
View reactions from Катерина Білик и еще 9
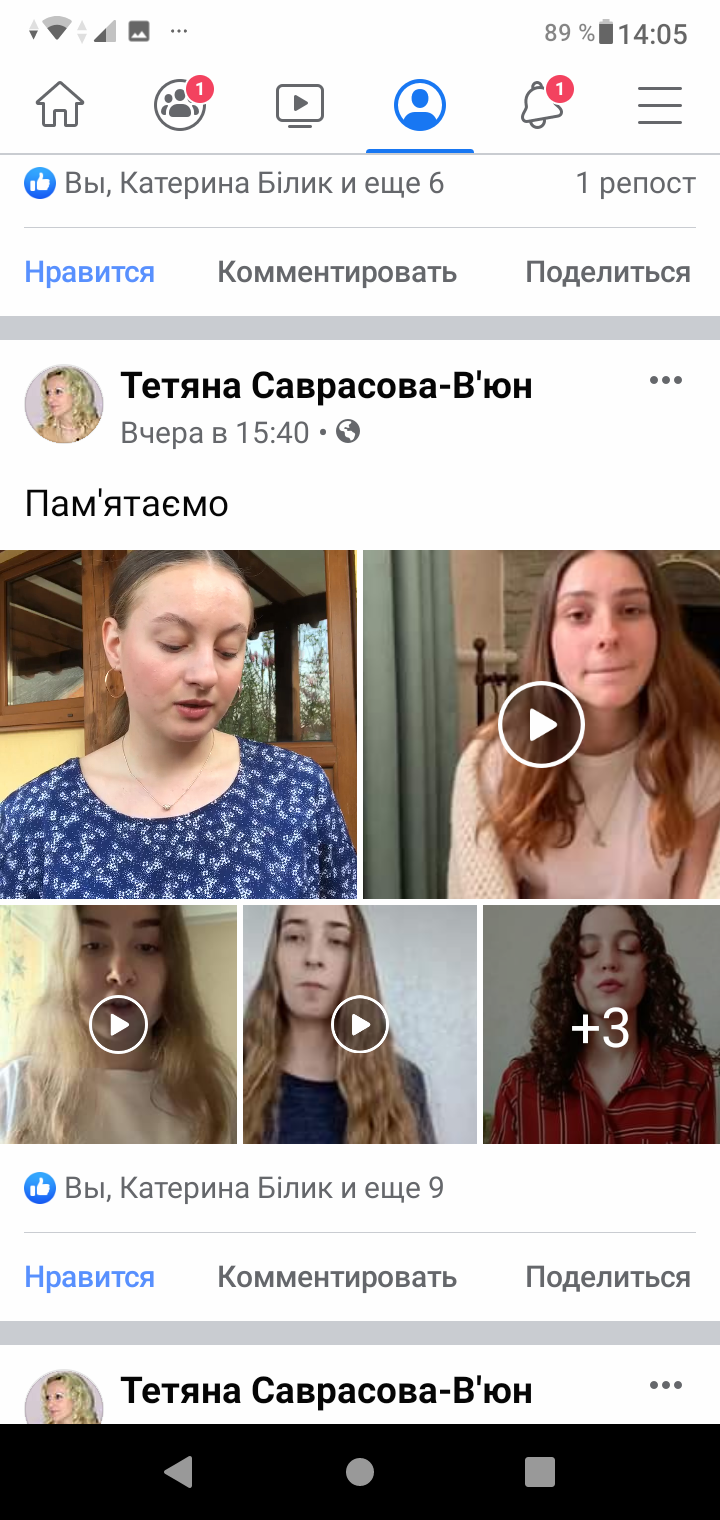click(x=235, y=1188)
